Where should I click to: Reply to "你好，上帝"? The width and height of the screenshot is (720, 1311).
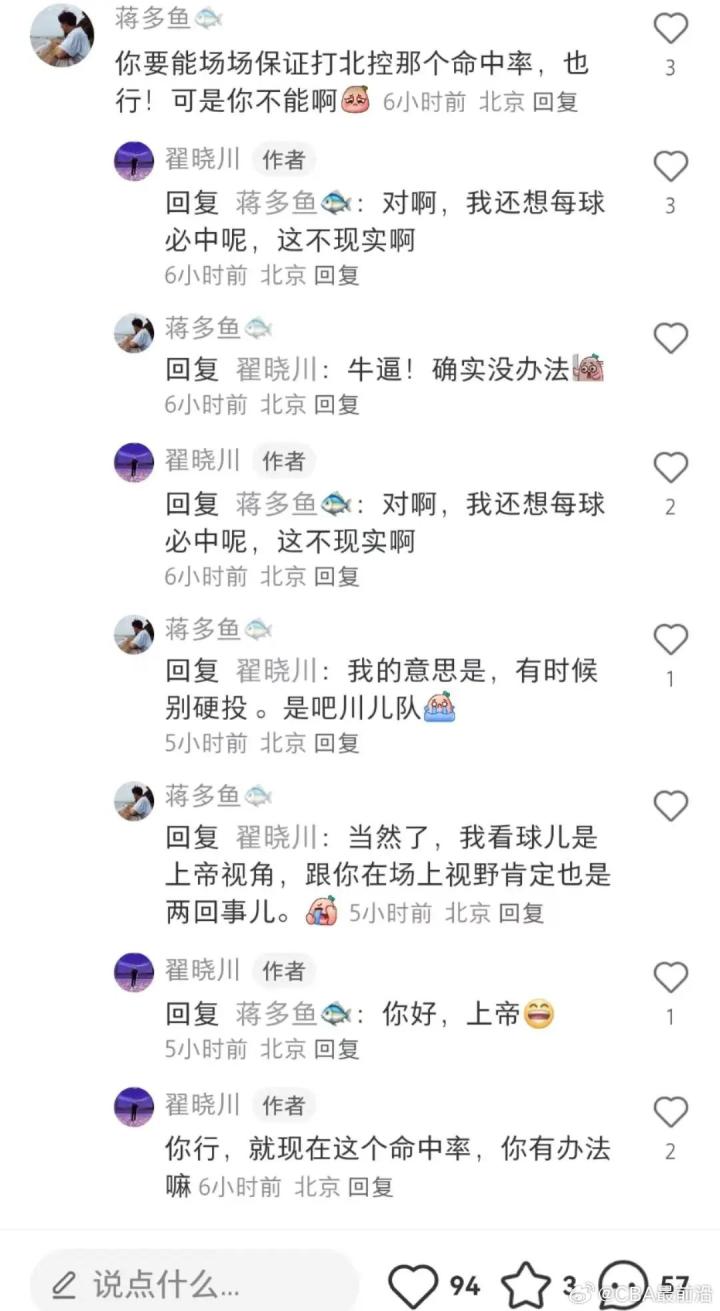click(x=337, y=1049)
